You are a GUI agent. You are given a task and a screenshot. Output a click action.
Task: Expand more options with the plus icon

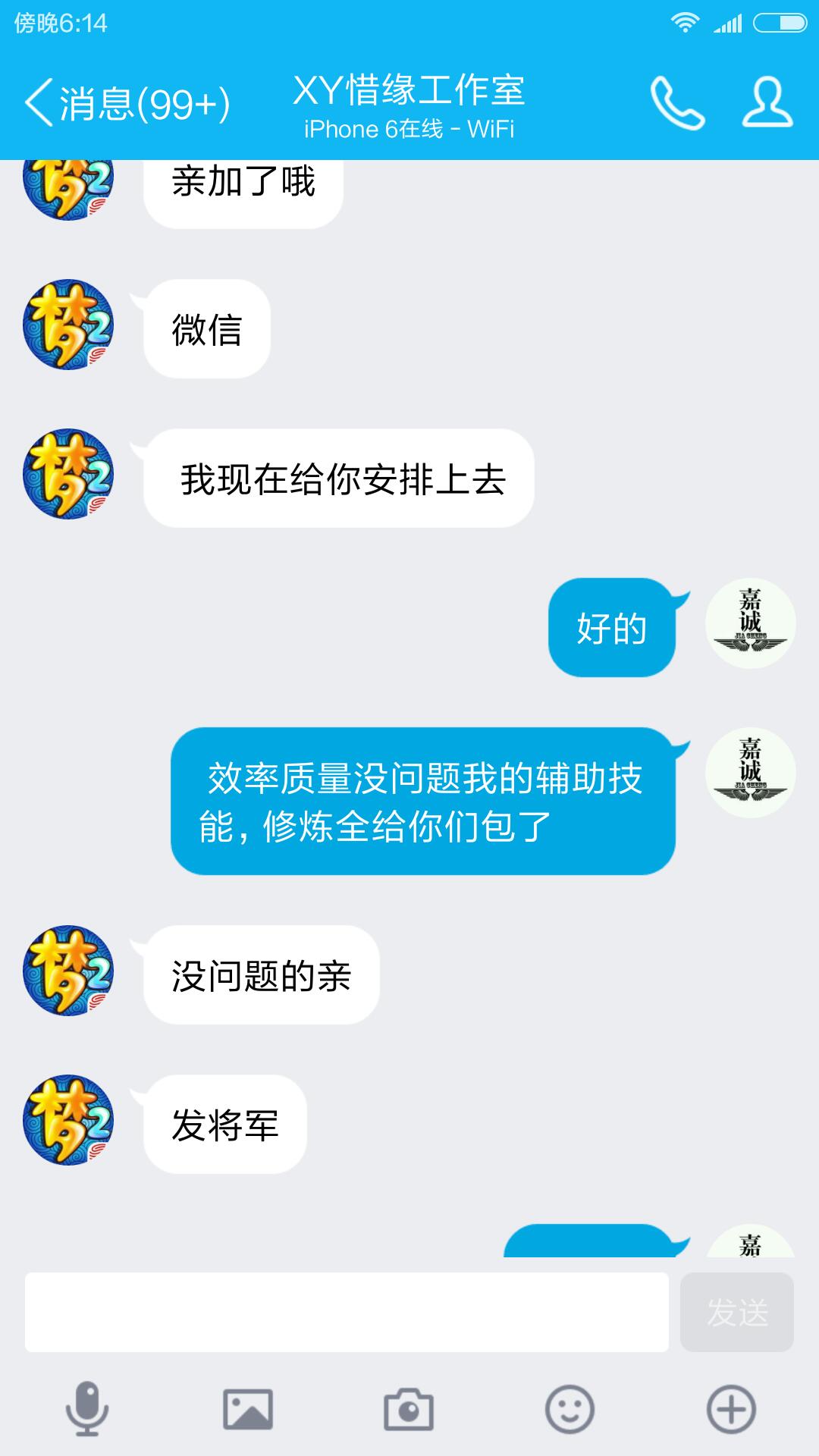(x=731, y=1410)
